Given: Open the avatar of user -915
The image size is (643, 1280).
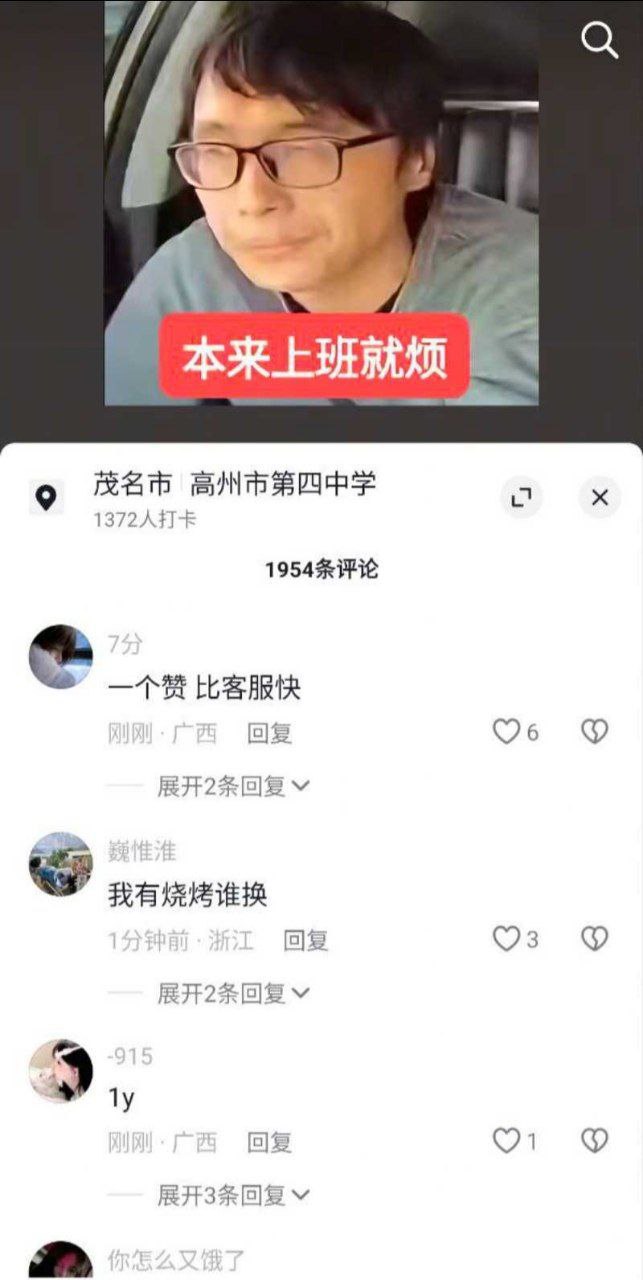Looking at the screenshot, I should 60,1070.
